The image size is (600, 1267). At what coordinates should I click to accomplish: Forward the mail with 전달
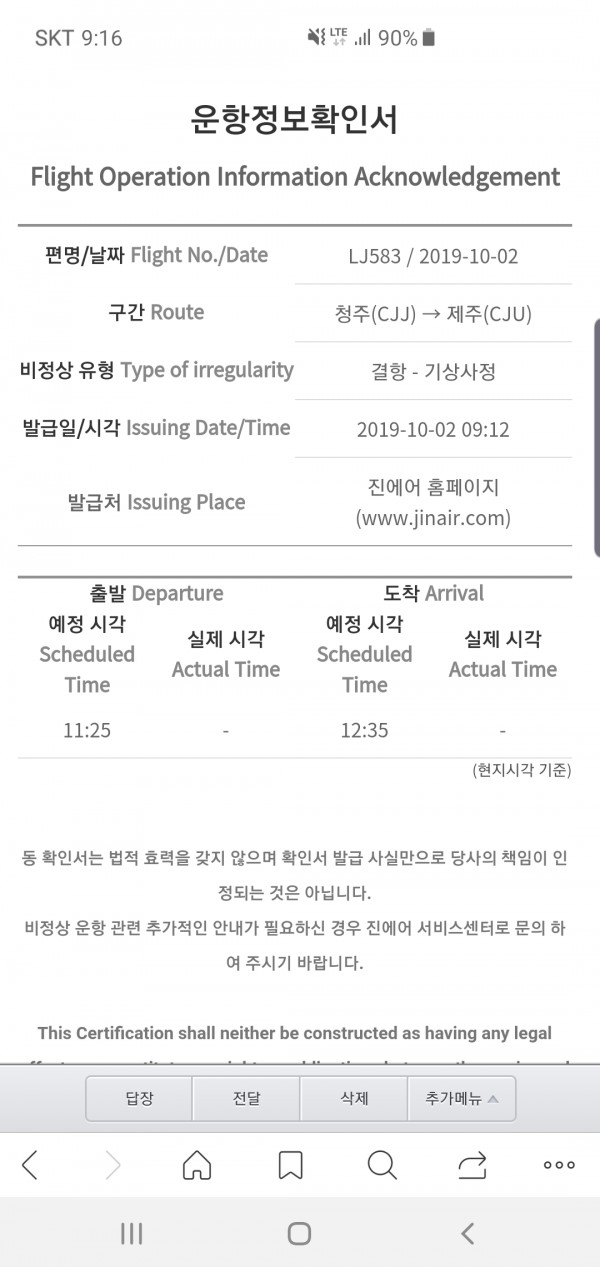pos(246,1098)
